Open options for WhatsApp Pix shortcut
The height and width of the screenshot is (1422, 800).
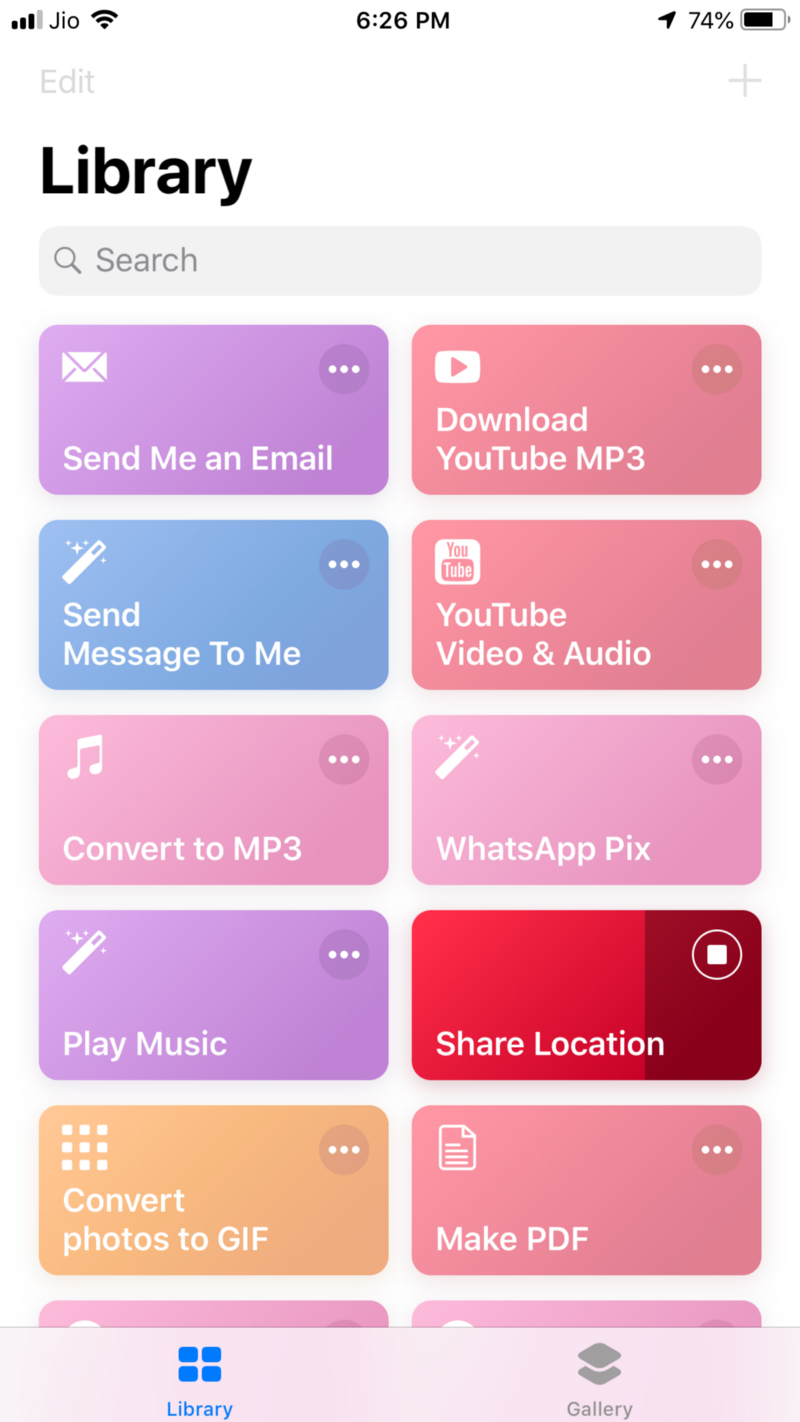(x=717, y=760)
